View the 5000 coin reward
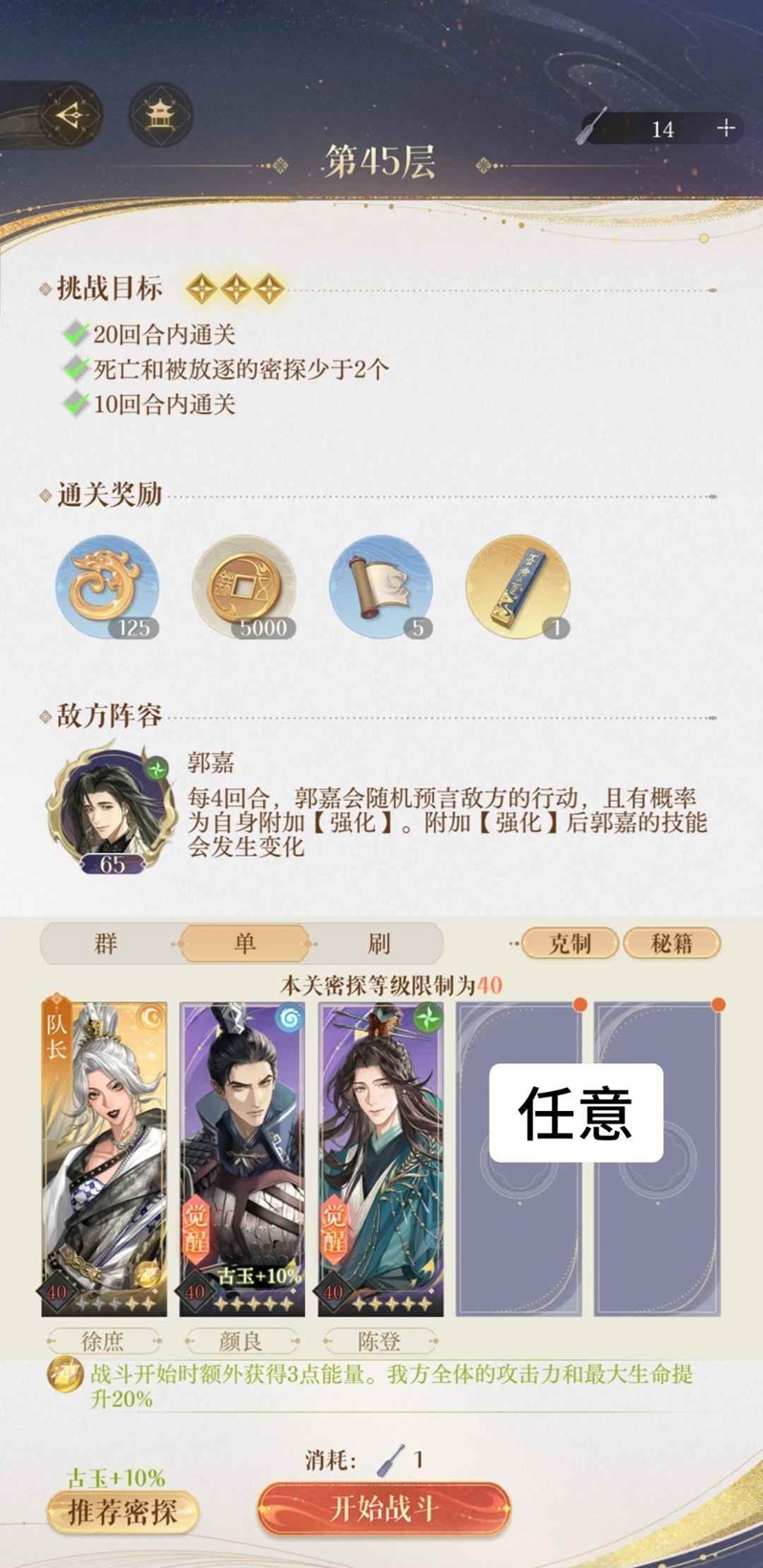Viewport: 763px width, 1568px height. [x=244, y=586]
